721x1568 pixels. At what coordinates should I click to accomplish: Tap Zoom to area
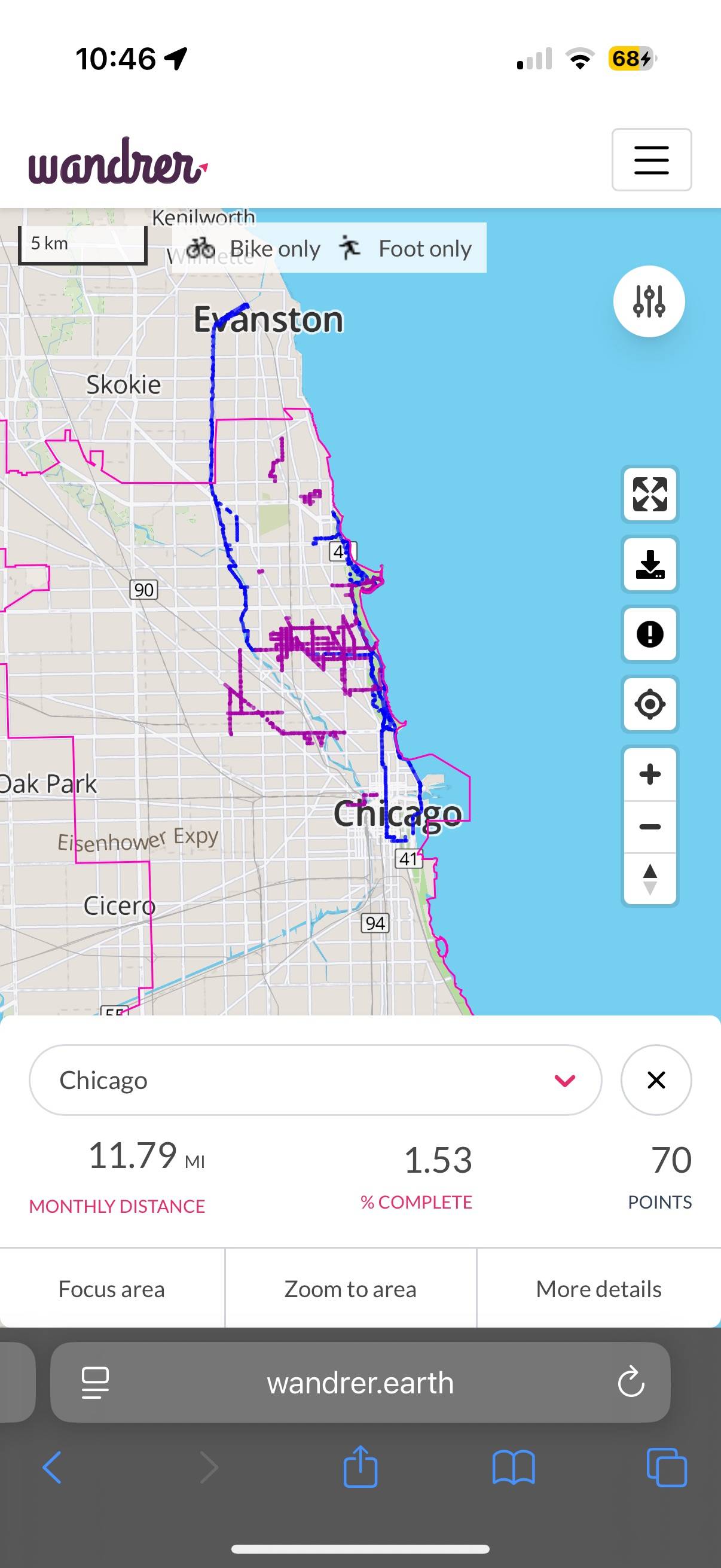coord(350,1289)
